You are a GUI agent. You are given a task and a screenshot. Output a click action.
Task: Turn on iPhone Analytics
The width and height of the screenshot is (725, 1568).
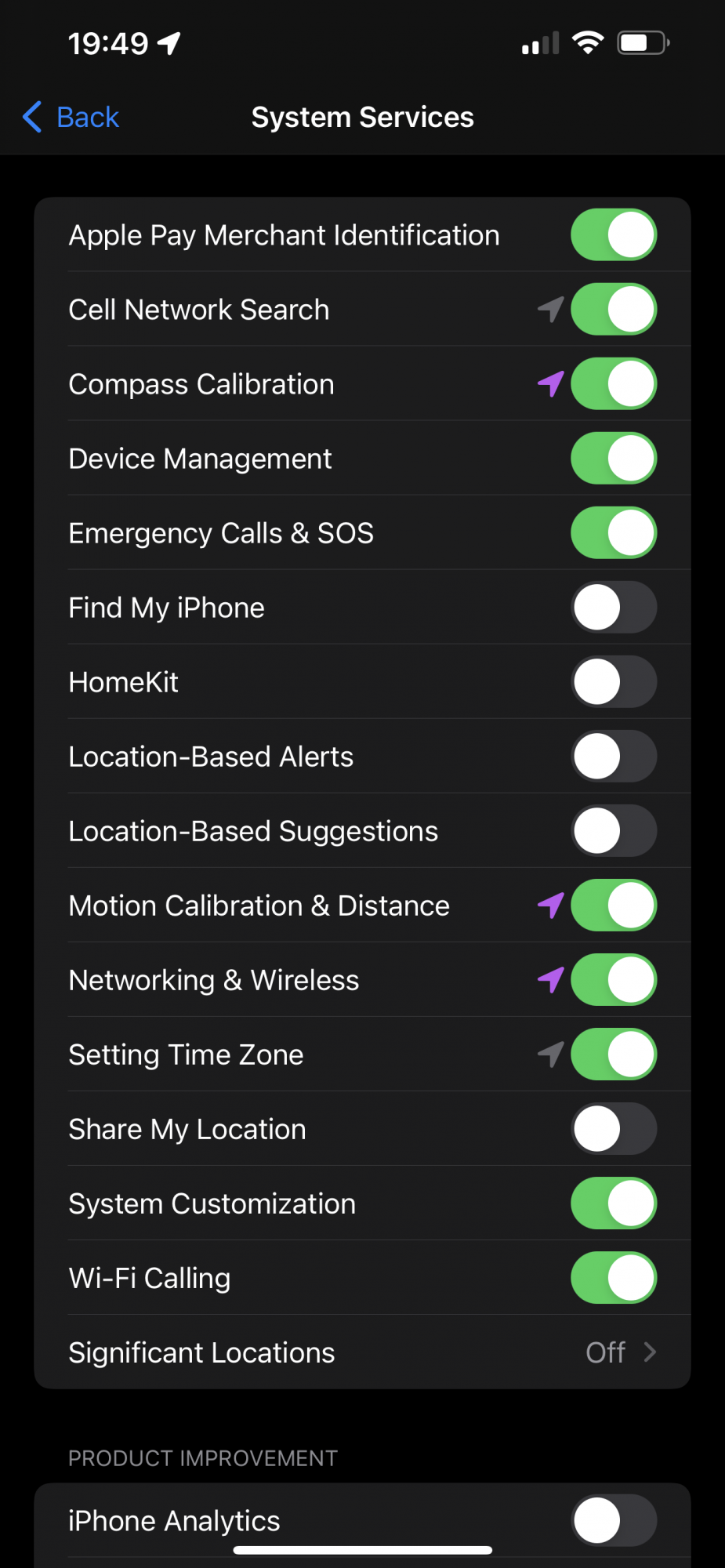click(613, 1519)
